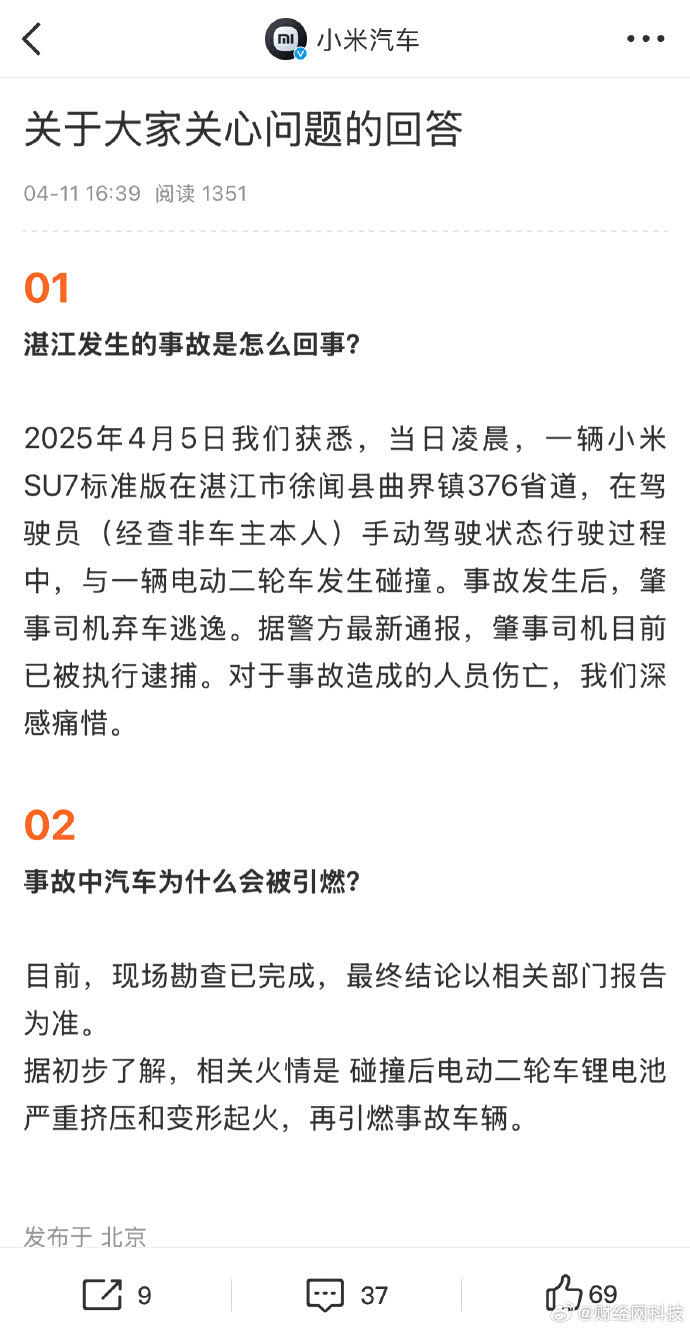Like this post with the thumbs-up
Image resolution: width=690 pixels, height=1329 pixels.
tap(565, 1293)
